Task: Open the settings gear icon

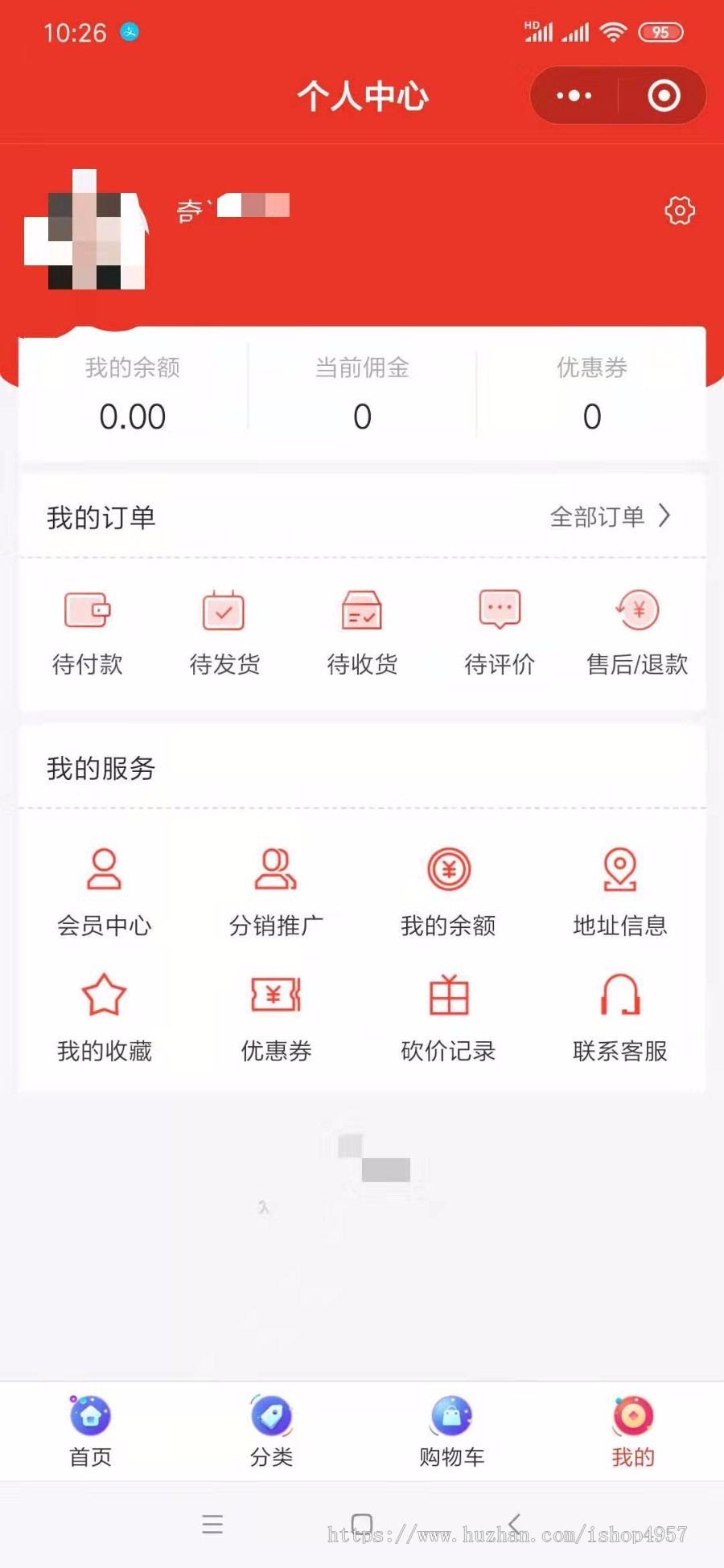Action: [x=680, y=211]
